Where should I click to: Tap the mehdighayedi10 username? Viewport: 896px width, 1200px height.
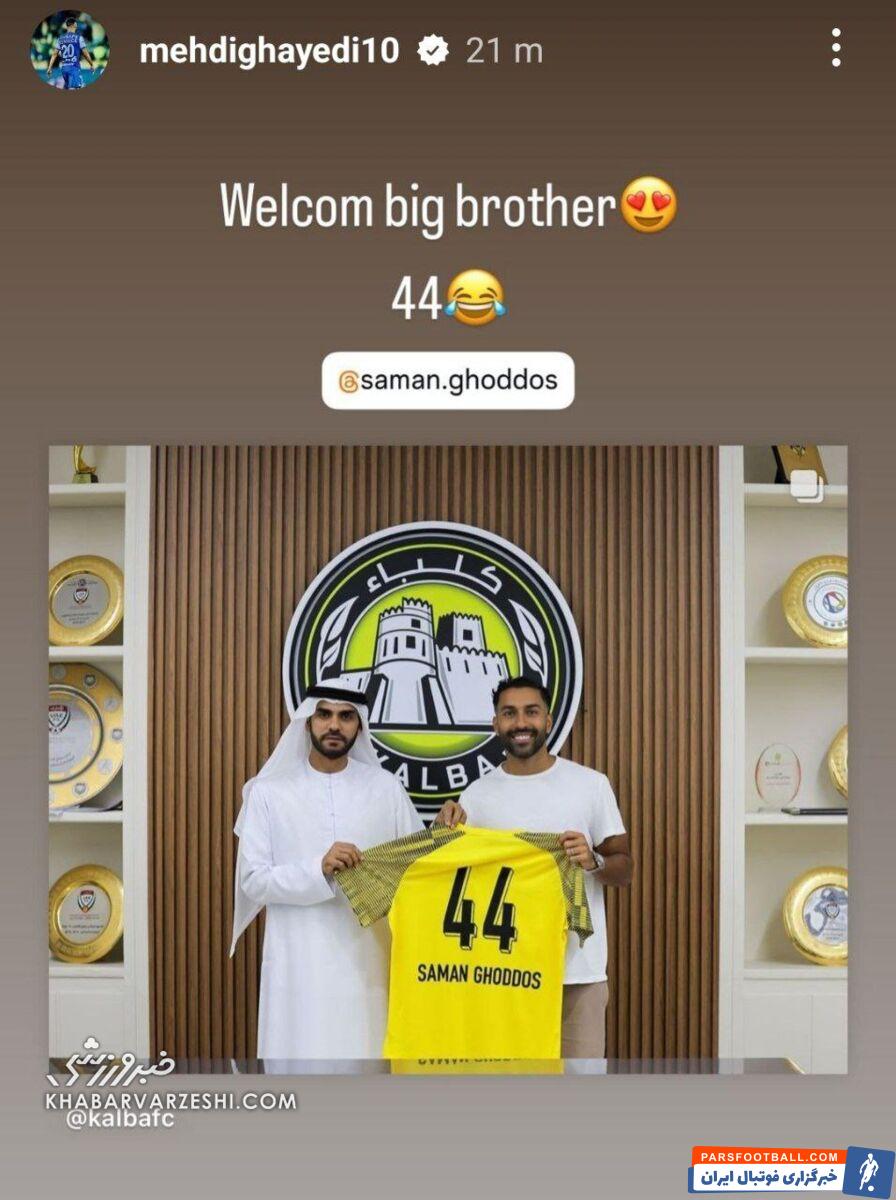tap(269, 50)
